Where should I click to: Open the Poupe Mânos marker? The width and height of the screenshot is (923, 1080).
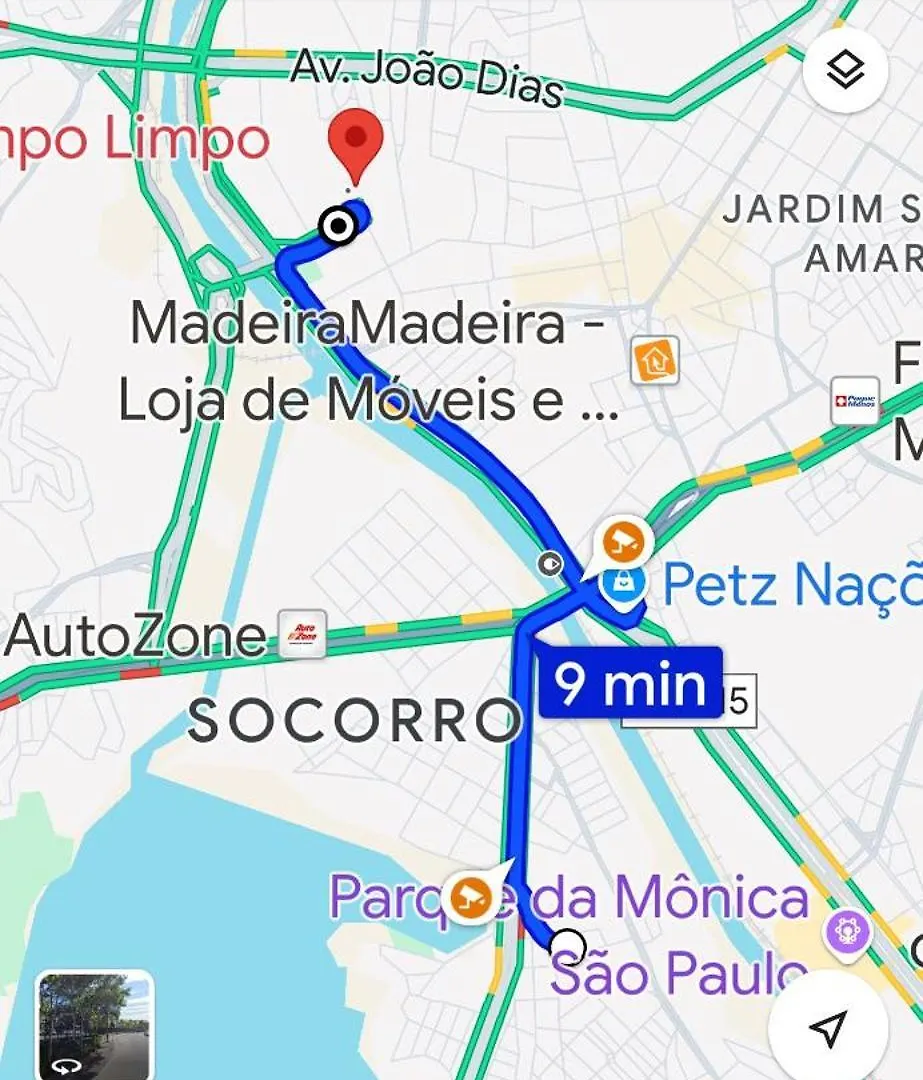pyautogui.click(x=855, y=402)
